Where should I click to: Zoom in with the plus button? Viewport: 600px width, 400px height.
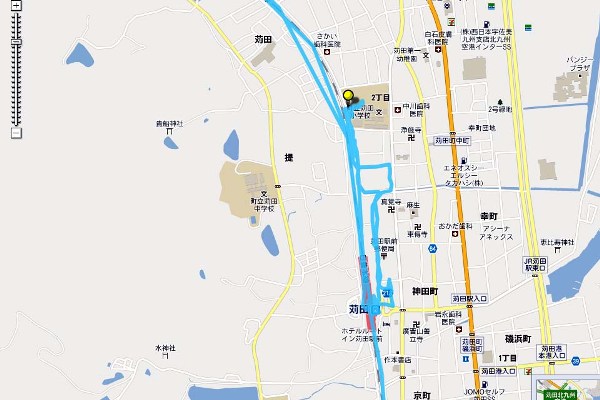(16, 6)
